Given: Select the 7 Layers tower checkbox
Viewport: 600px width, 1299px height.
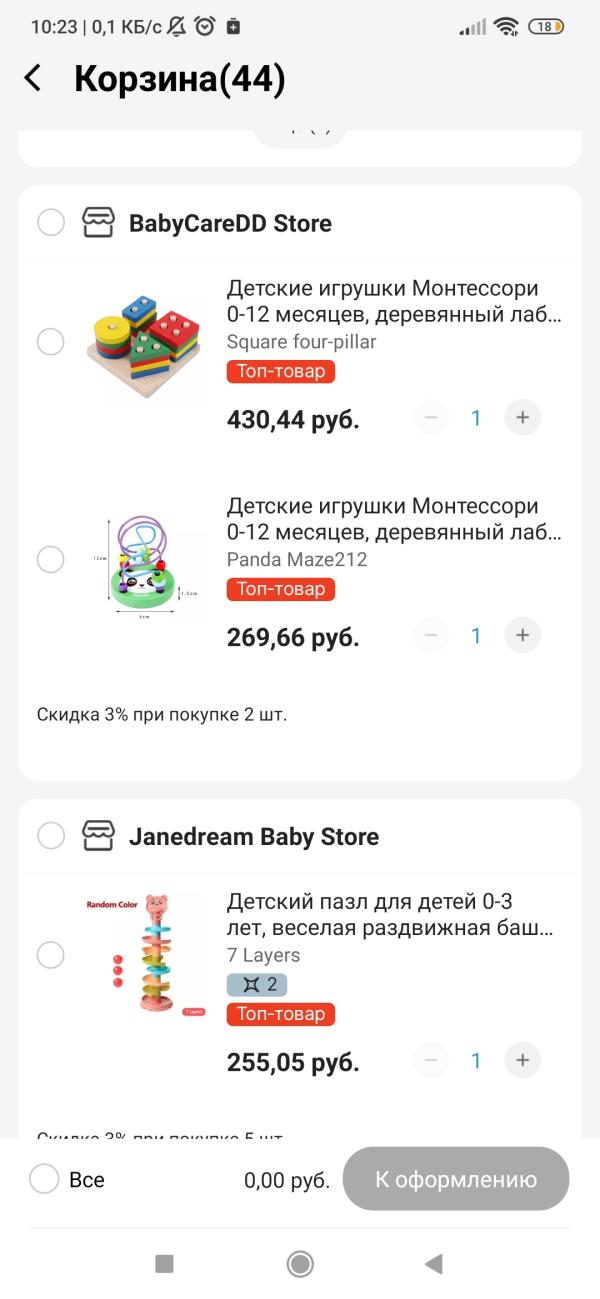Looking at the screenshot, I should point(51,955).
